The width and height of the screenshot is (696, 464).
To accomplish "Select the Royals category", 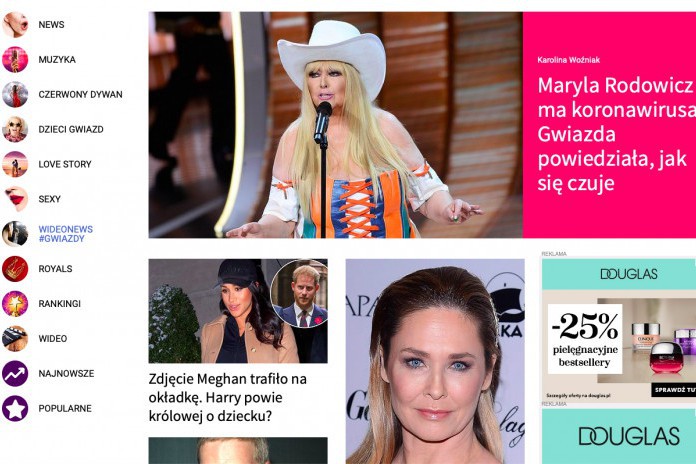I will [55, 269].
